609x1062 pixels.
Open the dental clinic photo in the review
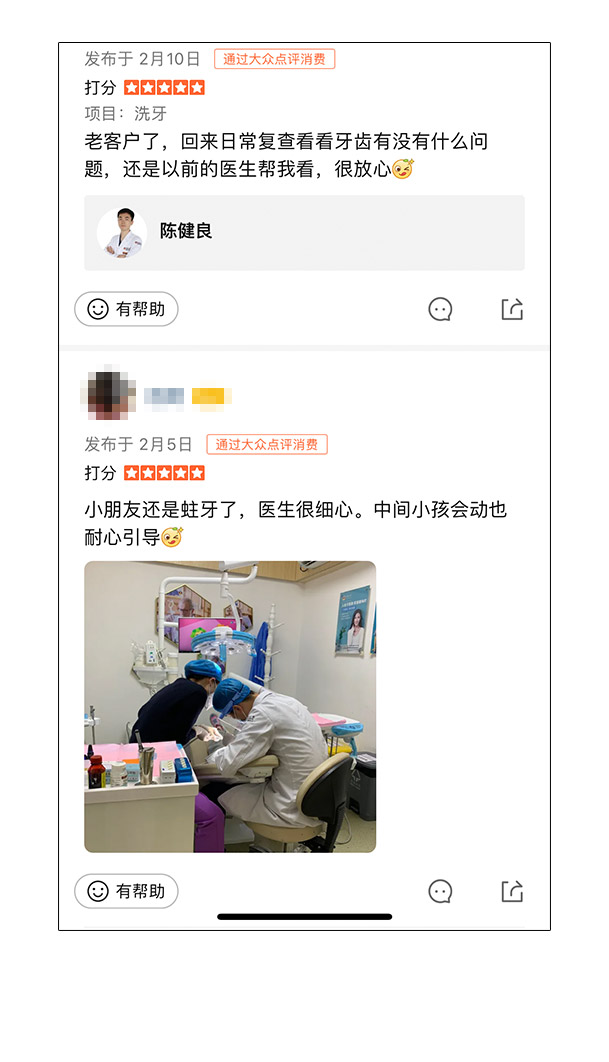[230, 706]
